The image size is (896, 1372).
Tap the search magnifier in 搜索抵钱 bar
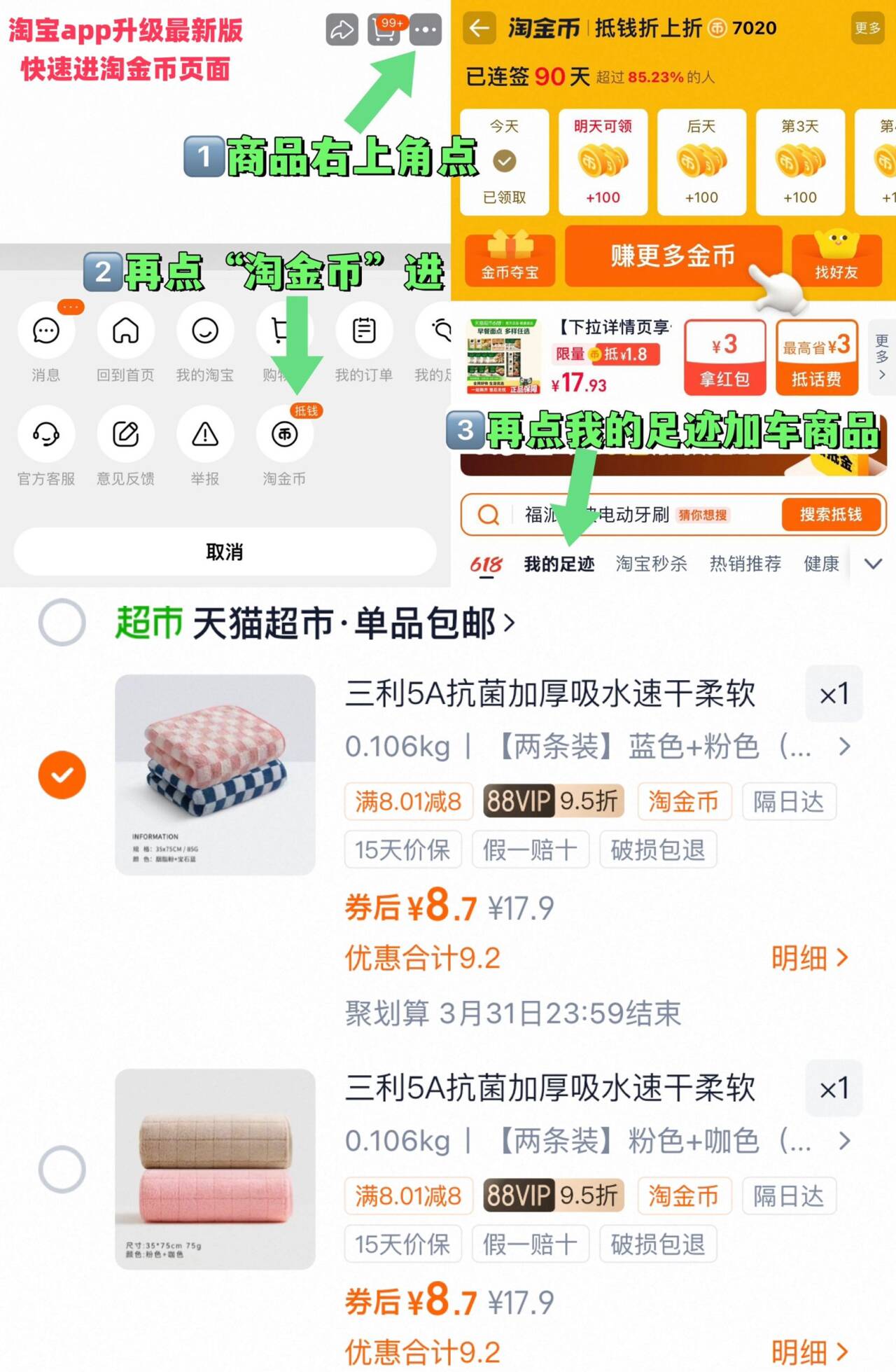[x=489, y=515]
